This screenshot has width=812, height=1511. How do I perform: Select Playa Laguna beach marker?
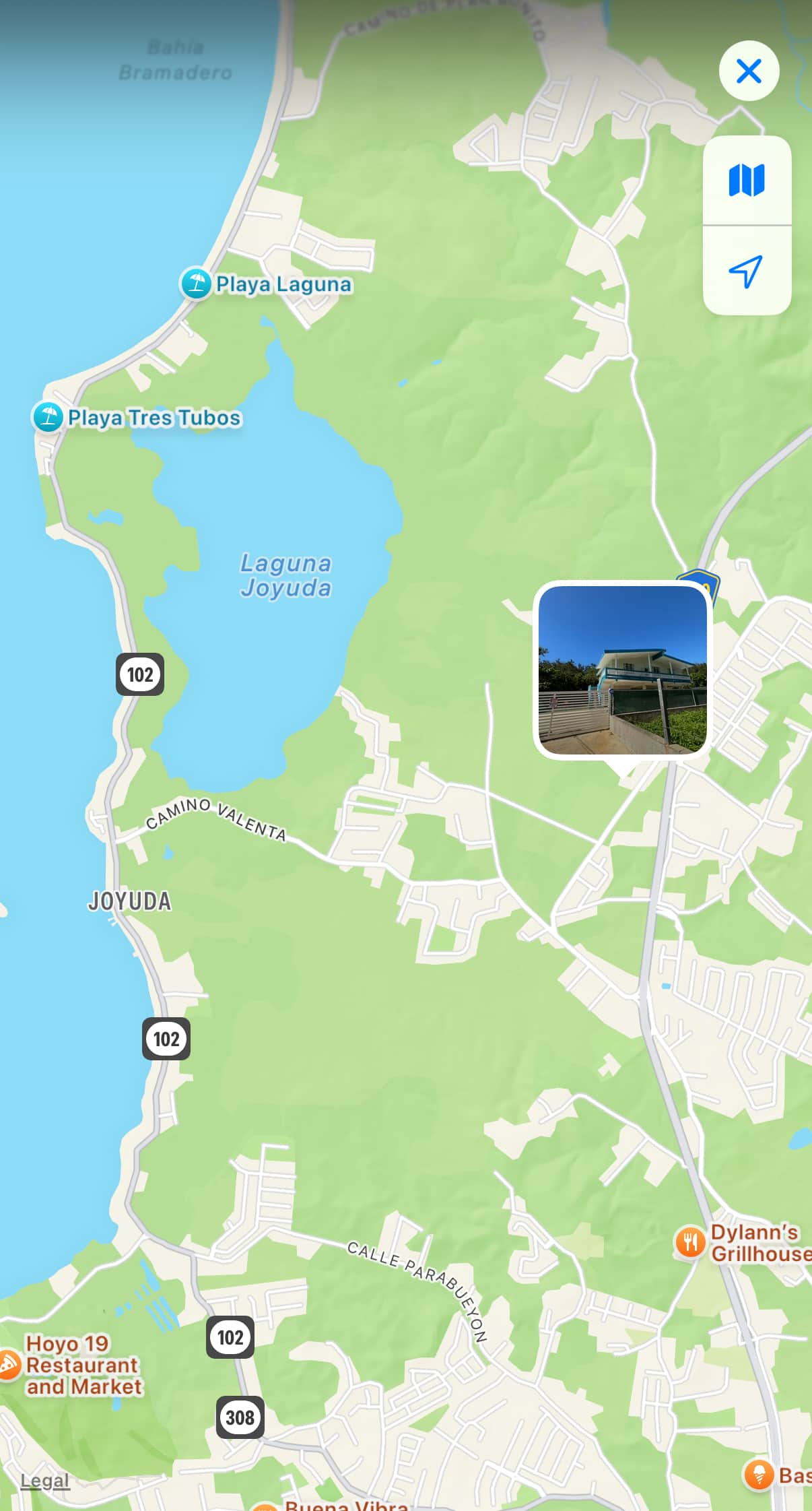pos(196,284)
